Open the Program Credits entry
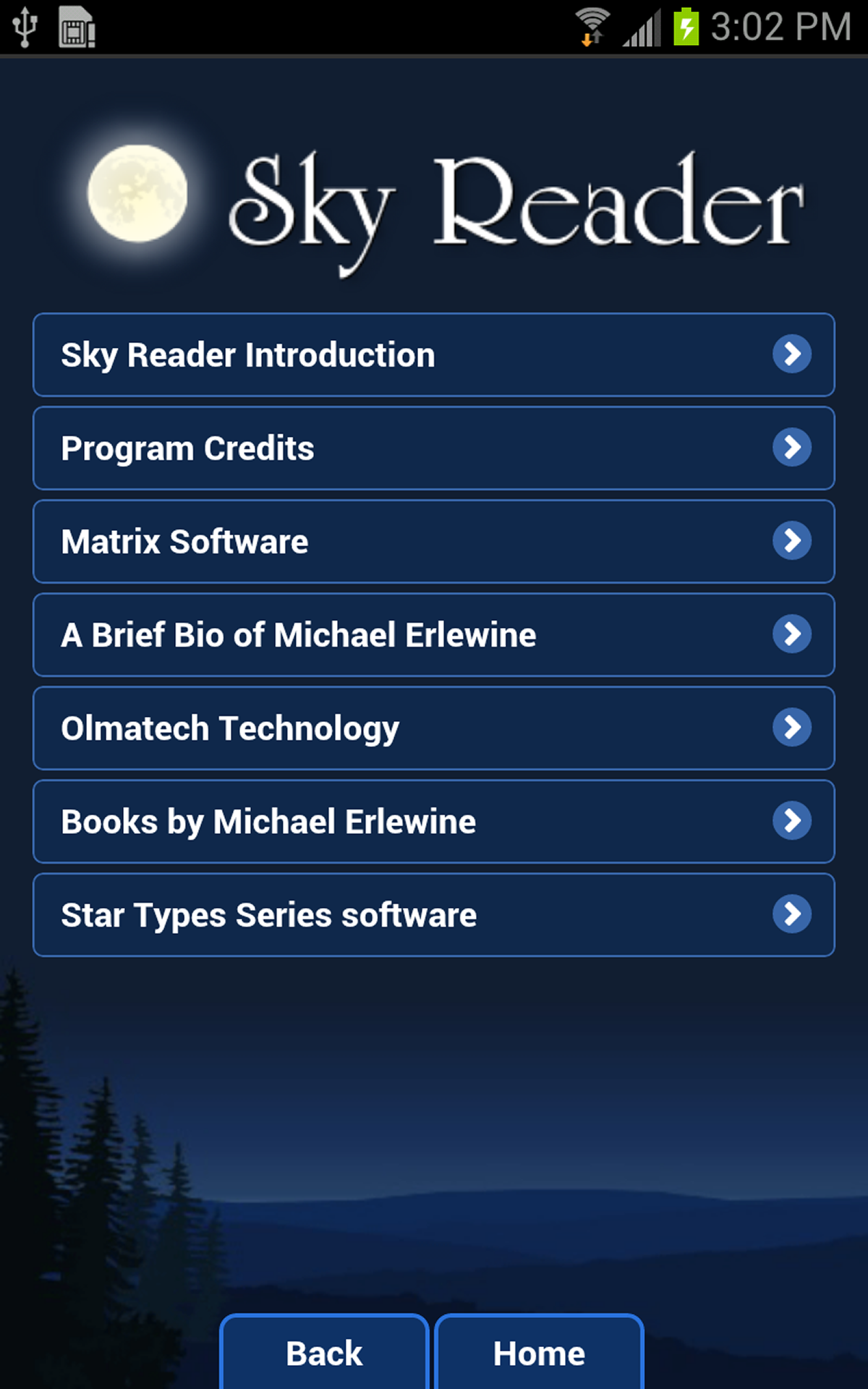The height and width of the screenshot is (1389, 868). (362, 448)
